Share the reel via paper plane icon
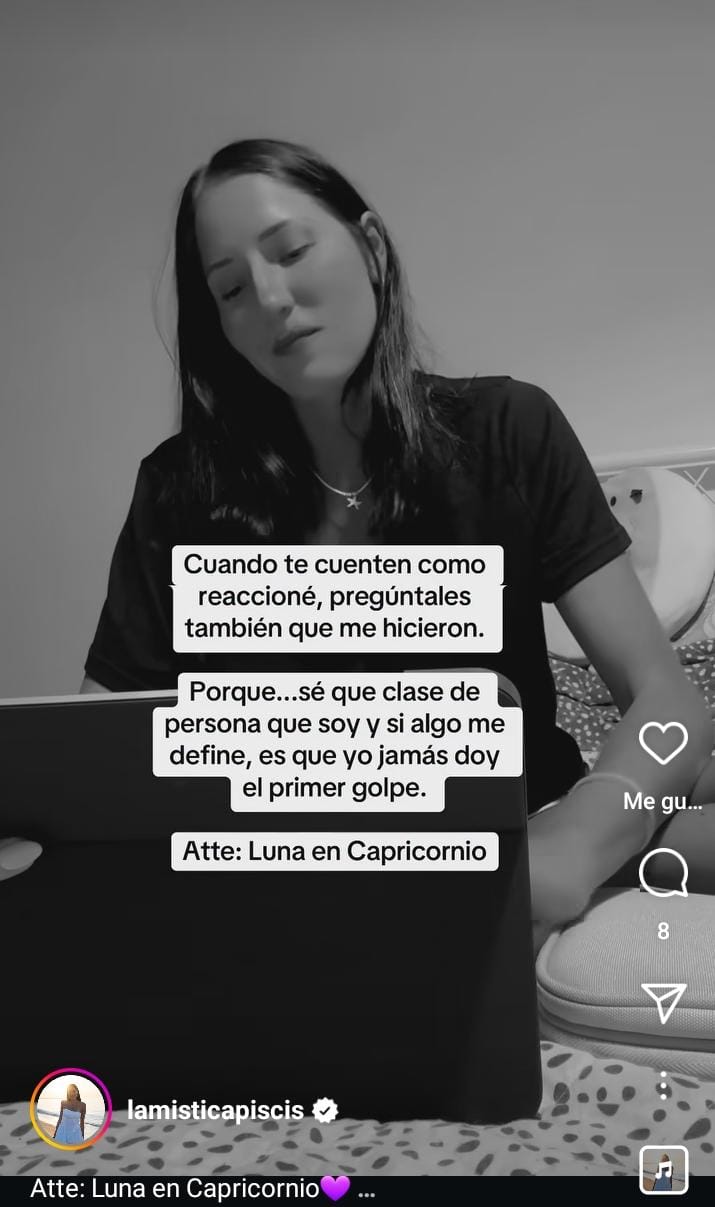 (x=663, y=1002)
